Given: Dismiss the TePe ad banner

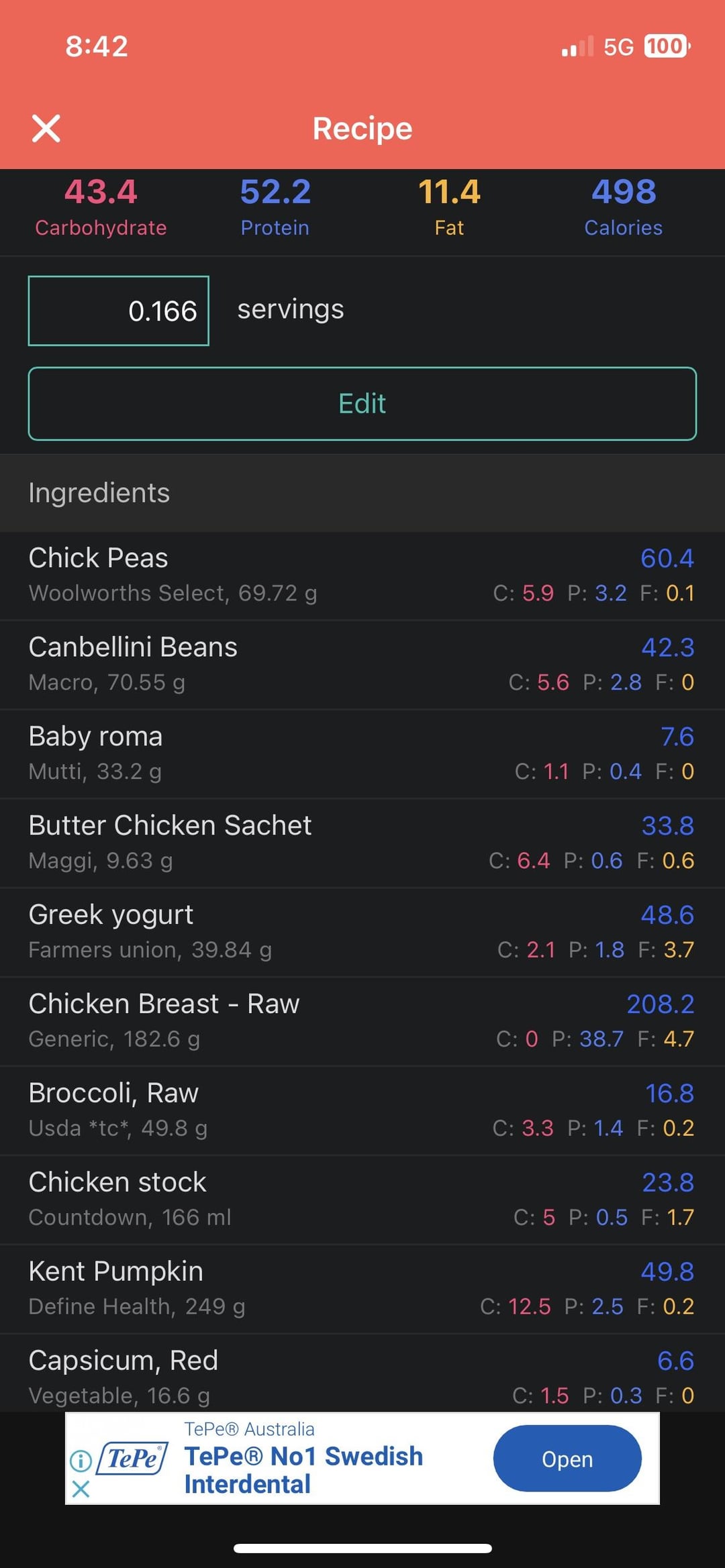Looking at the screenshot, I should tap(81, 1489).
